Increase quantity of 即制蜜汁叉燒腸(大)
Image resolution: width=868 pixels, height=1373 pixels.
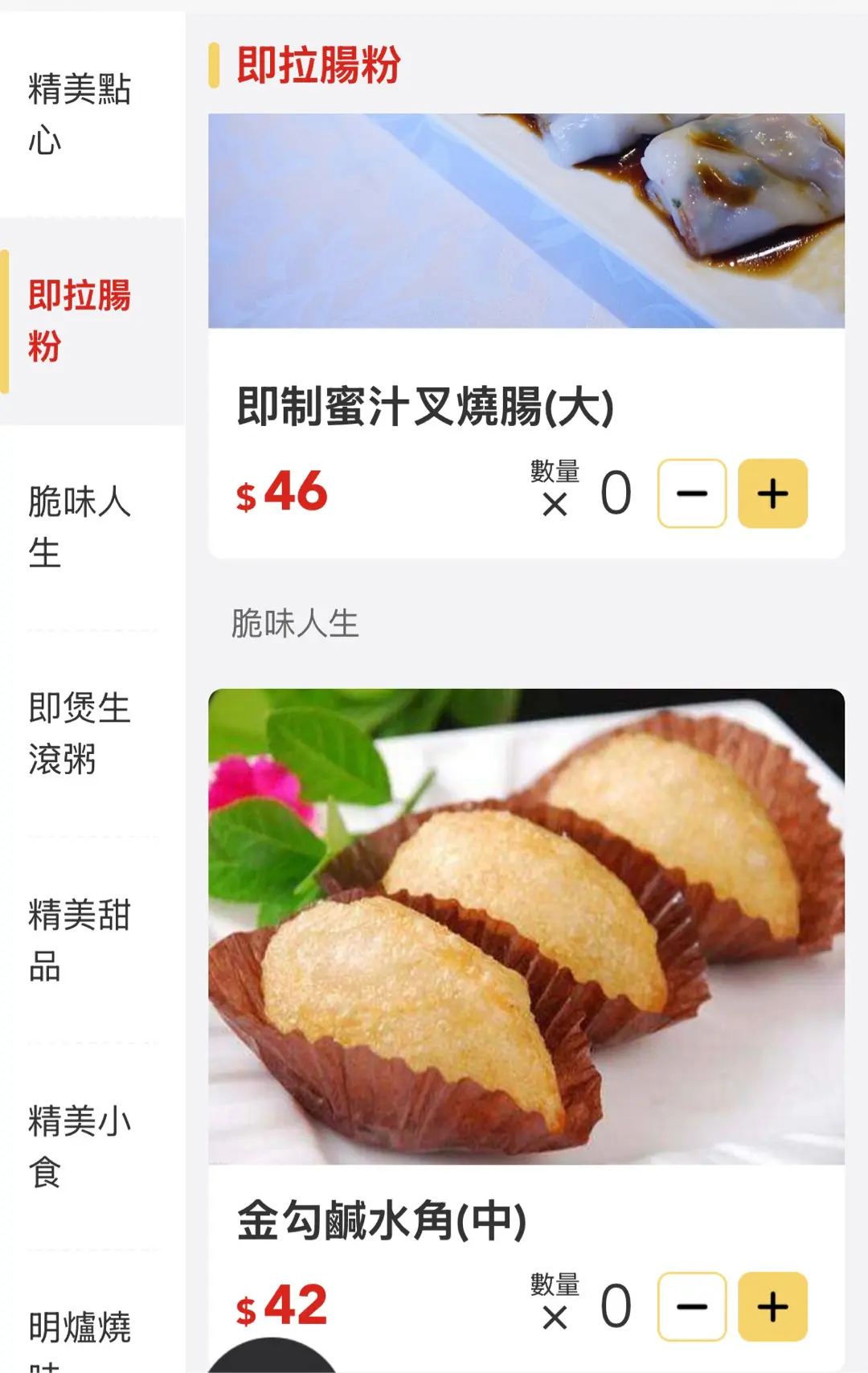[x=772, y=494]
